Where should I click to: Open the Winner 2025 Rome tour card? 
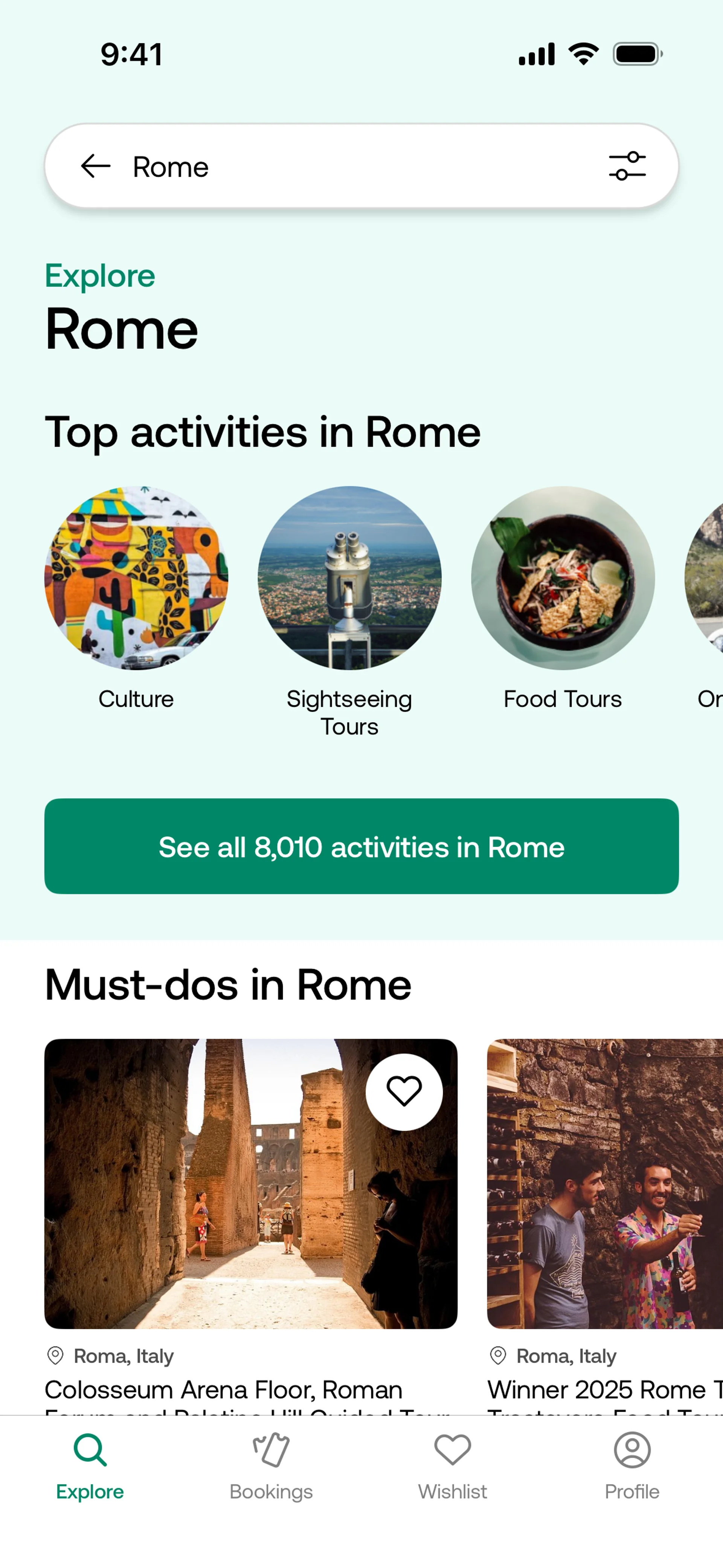(605, 1184)
